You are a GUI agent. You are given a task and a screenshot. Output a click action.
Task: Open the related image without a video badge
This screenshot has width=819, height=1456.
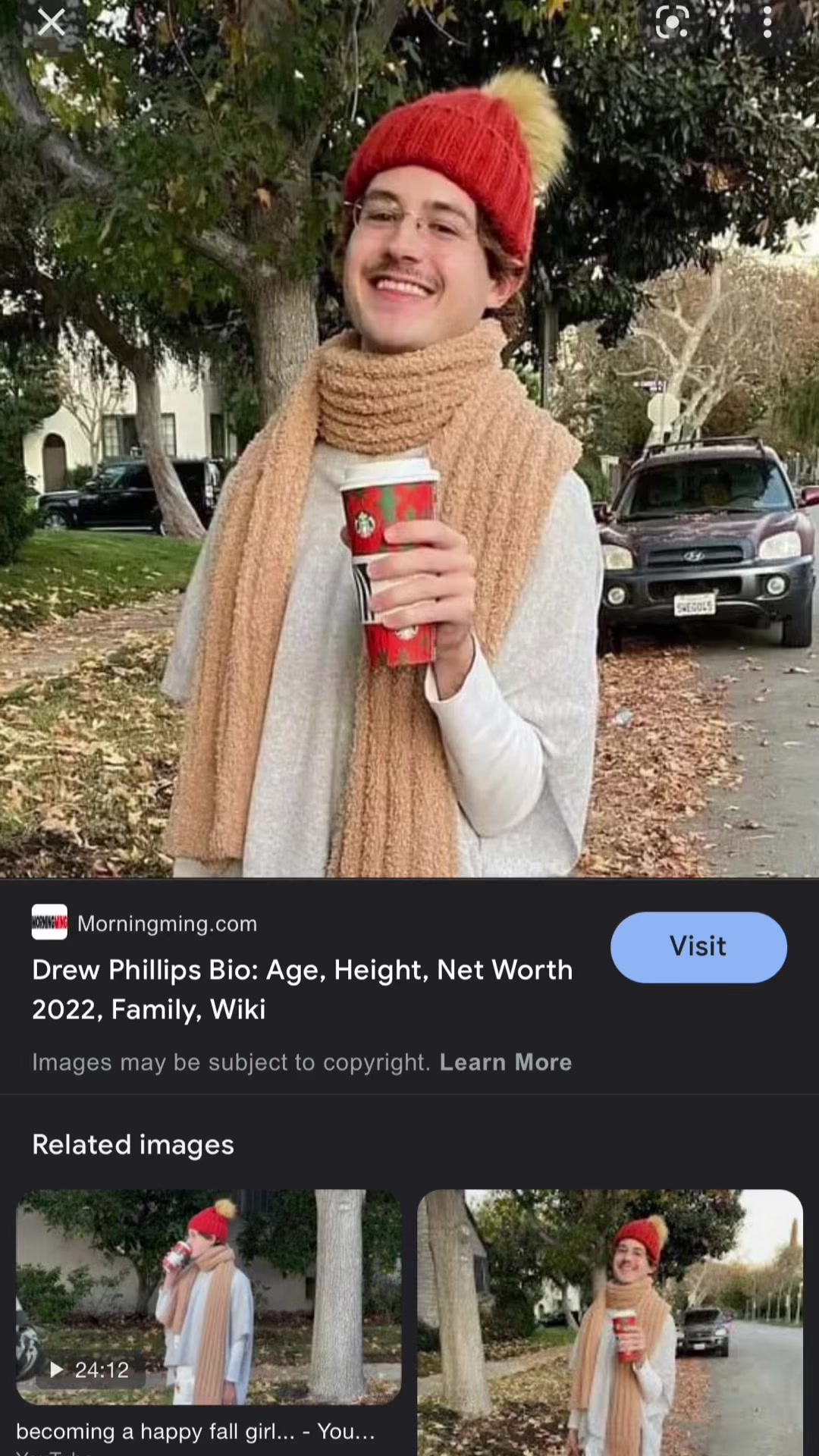[610, 1319]
